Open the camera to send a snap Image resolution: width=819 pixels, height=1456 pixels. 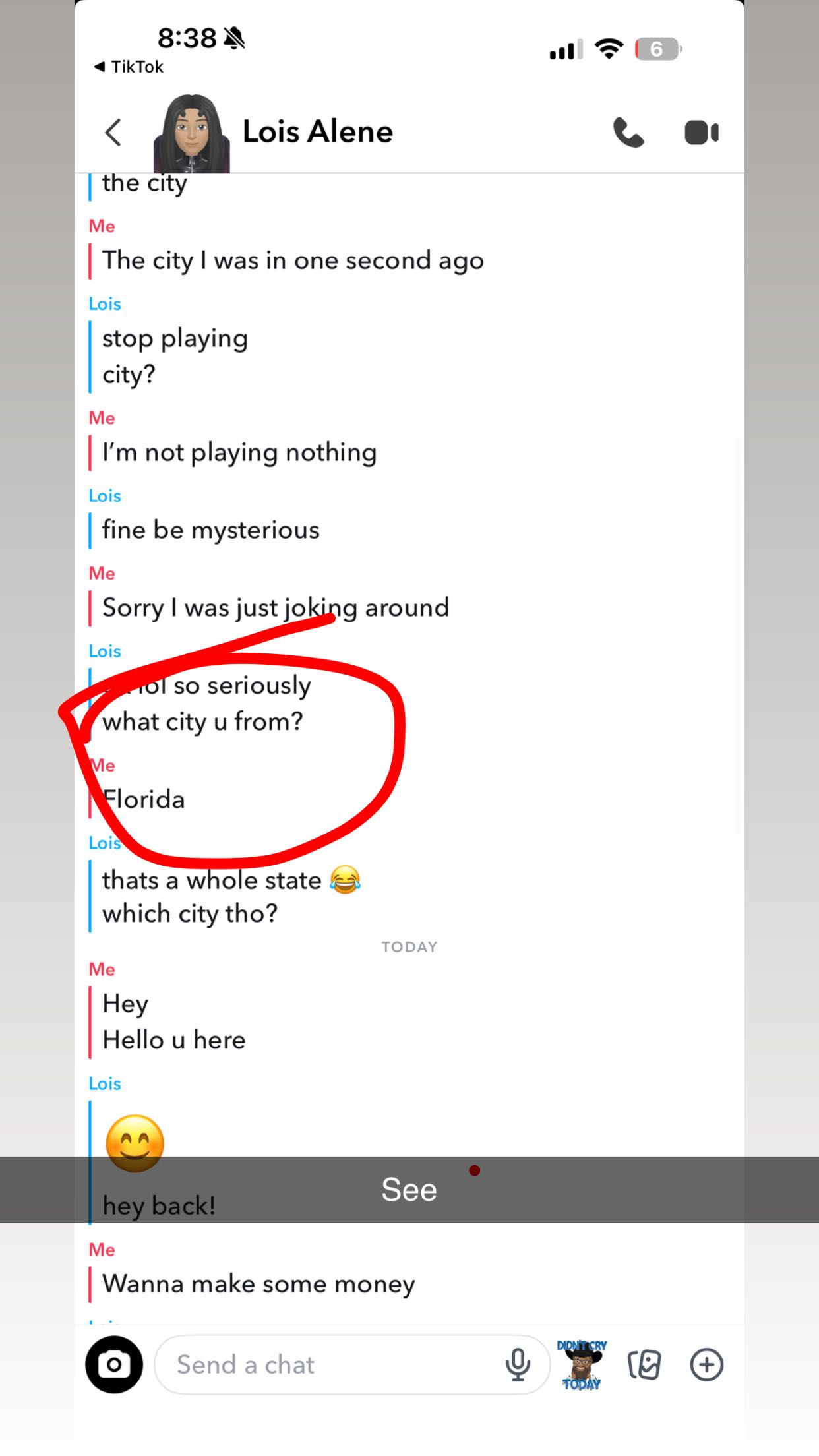click(x=114, y=1364)
